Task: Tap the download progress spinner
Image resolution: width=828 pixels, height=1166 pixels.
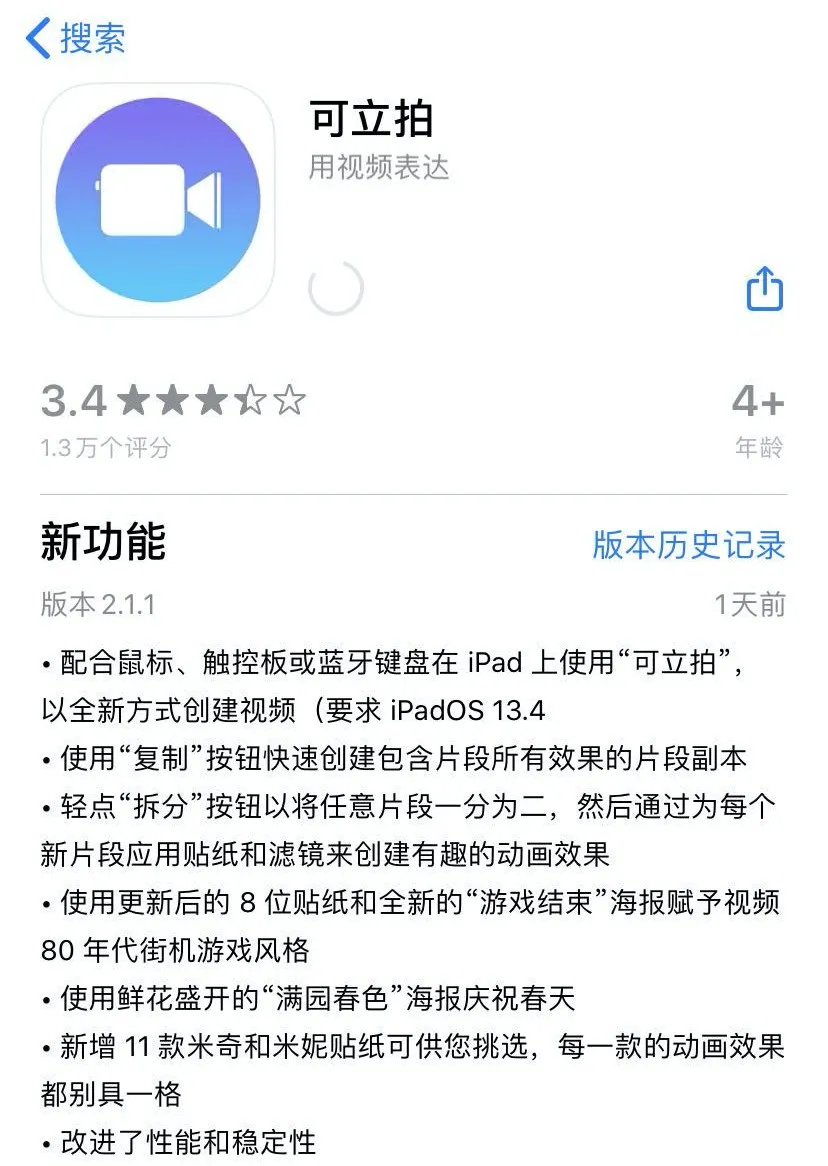Action: point(336,289)
